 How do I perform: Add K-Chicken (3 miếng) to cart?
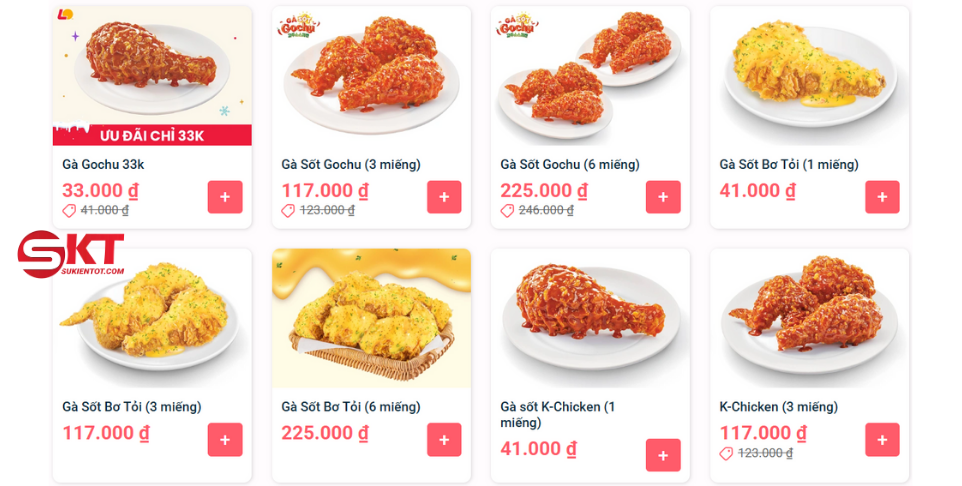[x=882, y=440]
